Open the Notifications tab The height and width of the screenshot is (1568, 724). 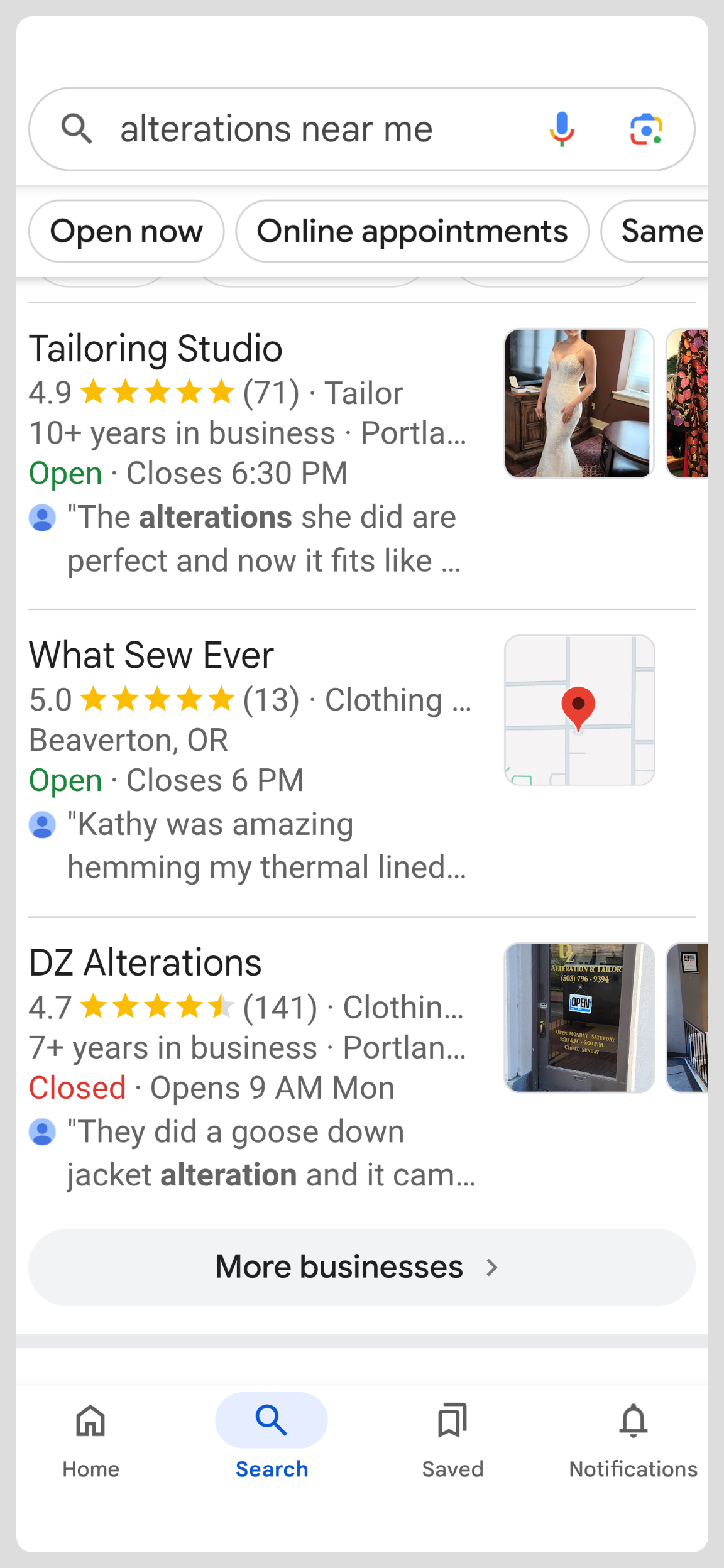(x=633, y=1435)
